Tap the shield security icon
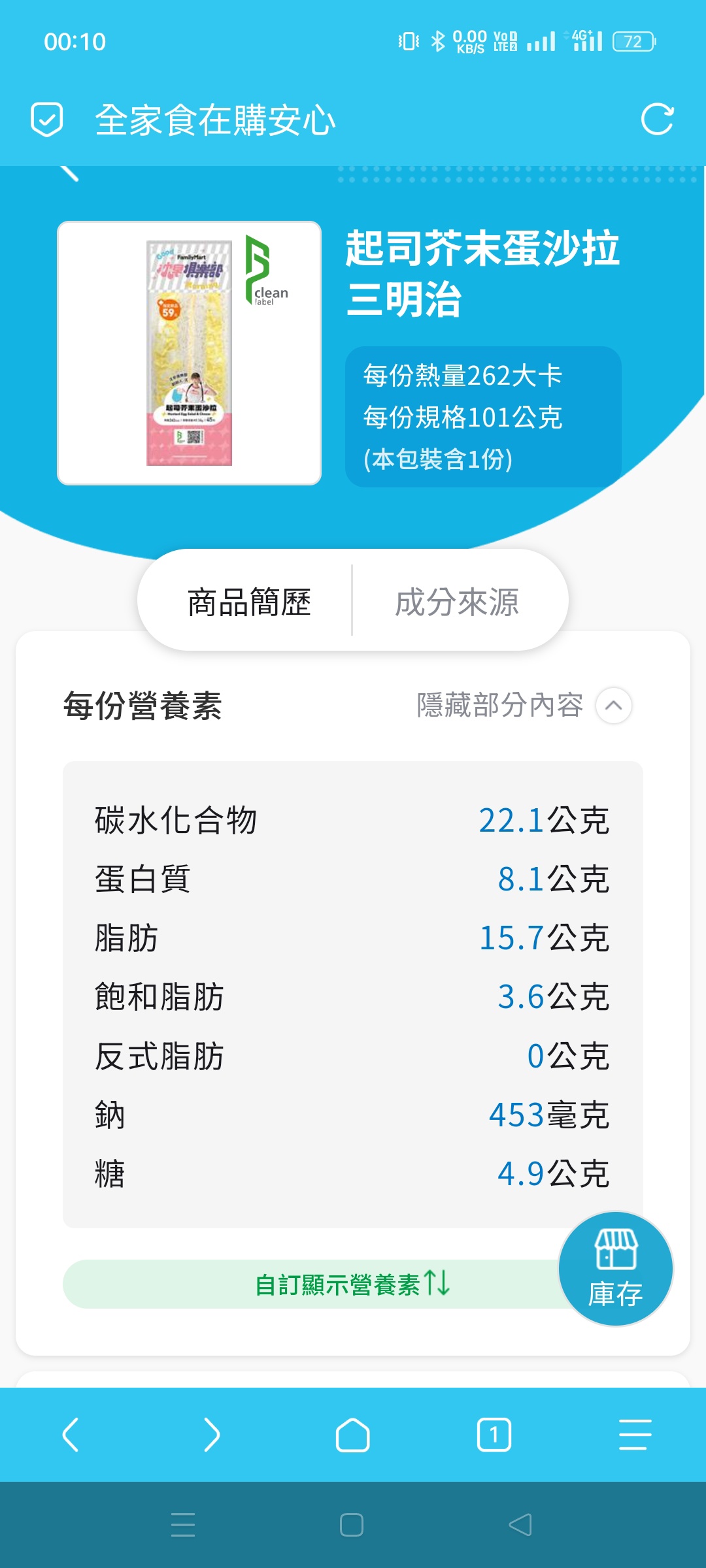The image size is (706, 1568). [x=47, y=120]
